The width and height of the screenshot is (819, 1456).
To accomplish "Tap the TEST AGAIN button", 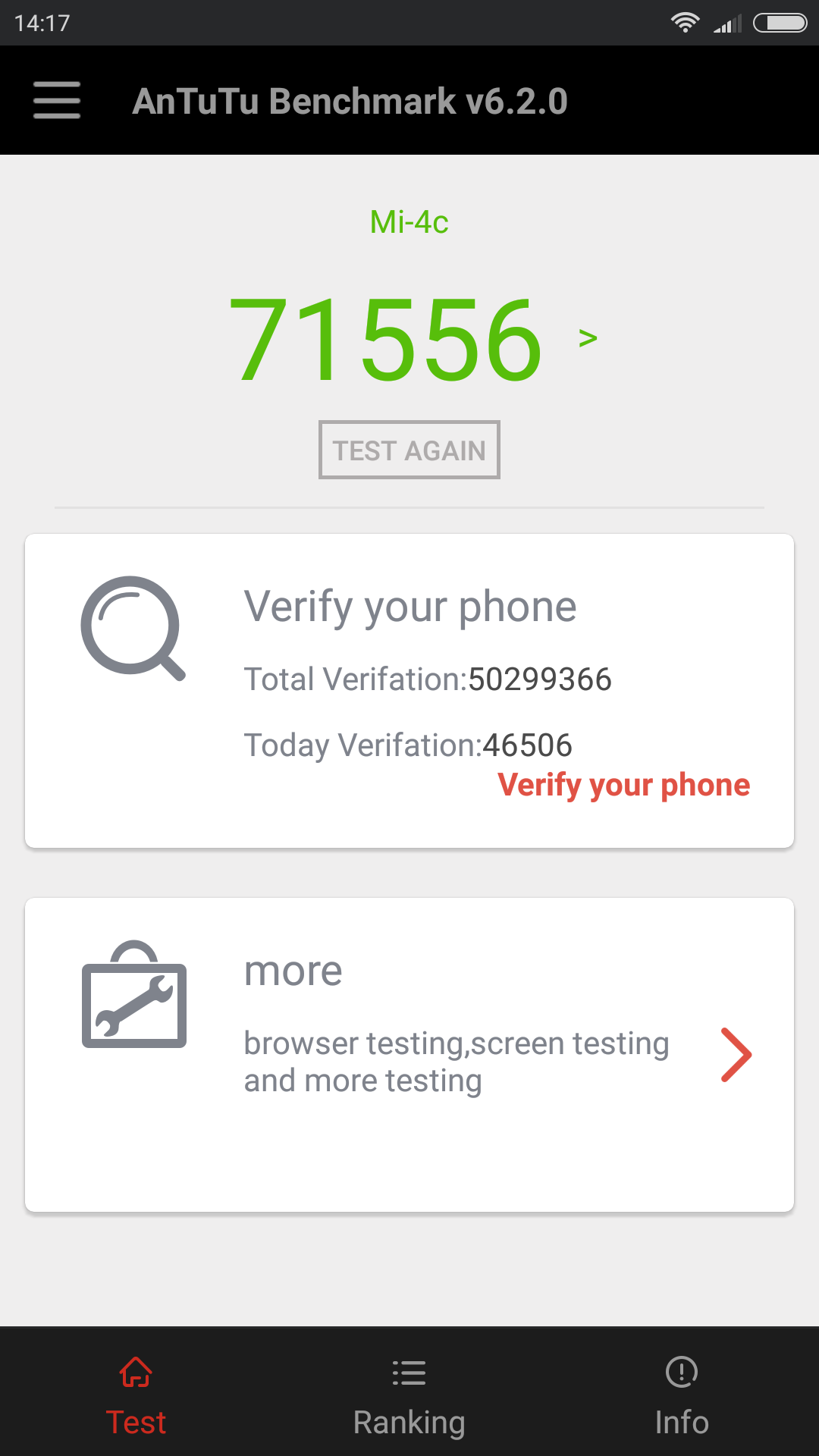I will (409, 450).
